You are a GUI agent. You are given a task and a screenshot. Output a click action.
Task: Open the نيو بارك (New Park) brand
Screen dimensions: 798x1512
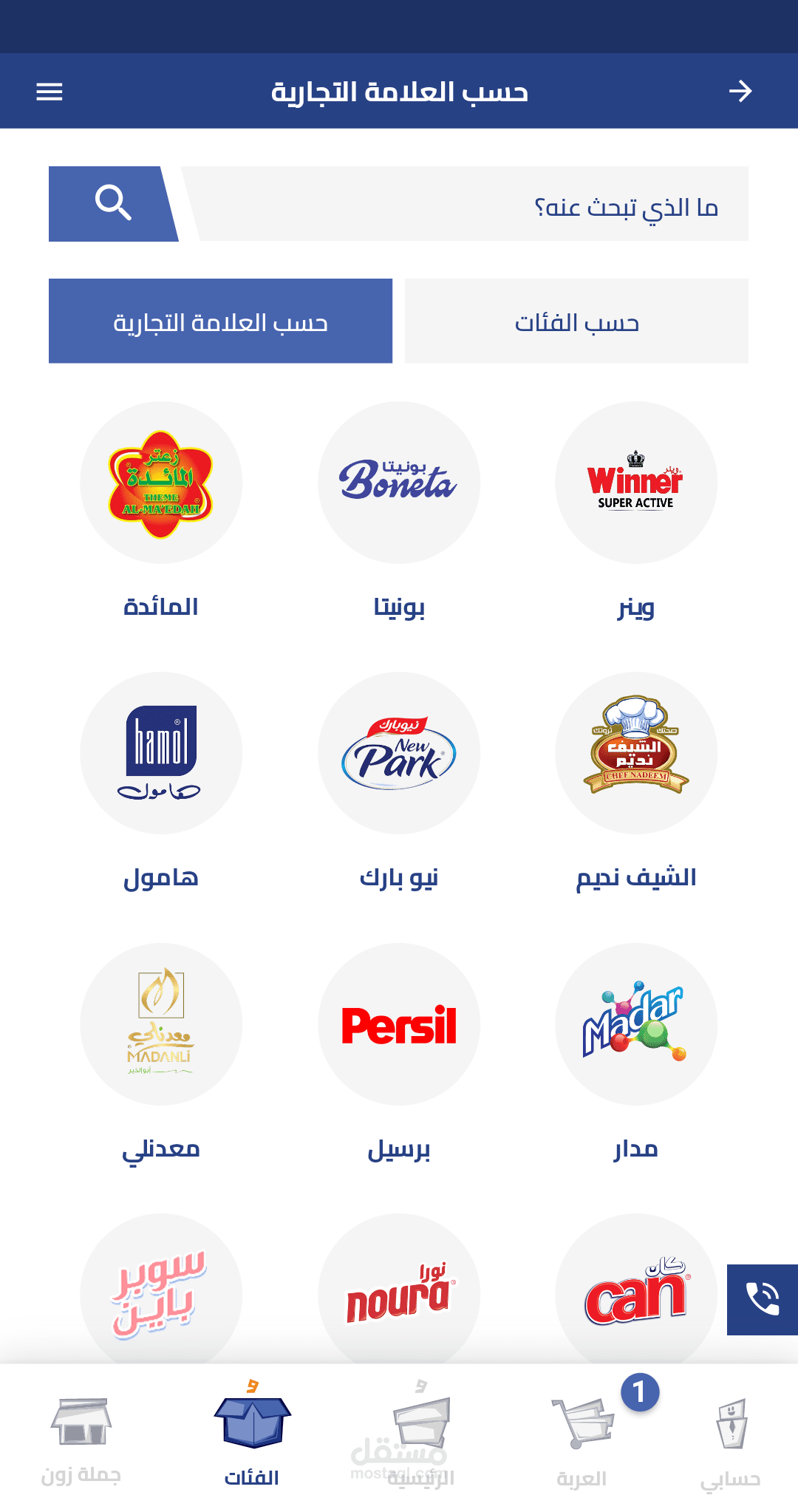(x=399, y=754)
